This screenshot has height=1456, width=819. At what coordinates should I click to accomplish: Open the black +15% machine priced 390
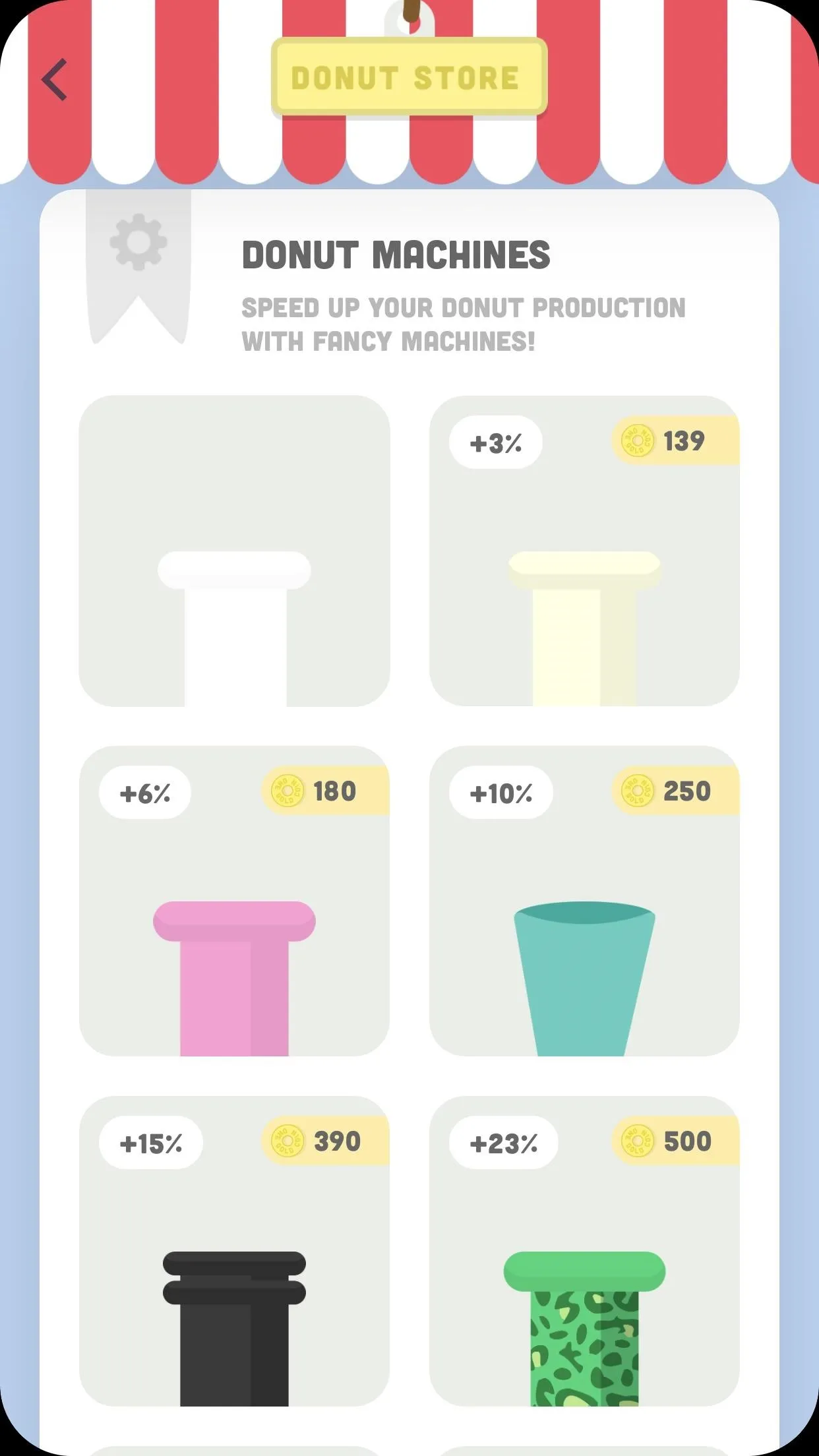234,1251
